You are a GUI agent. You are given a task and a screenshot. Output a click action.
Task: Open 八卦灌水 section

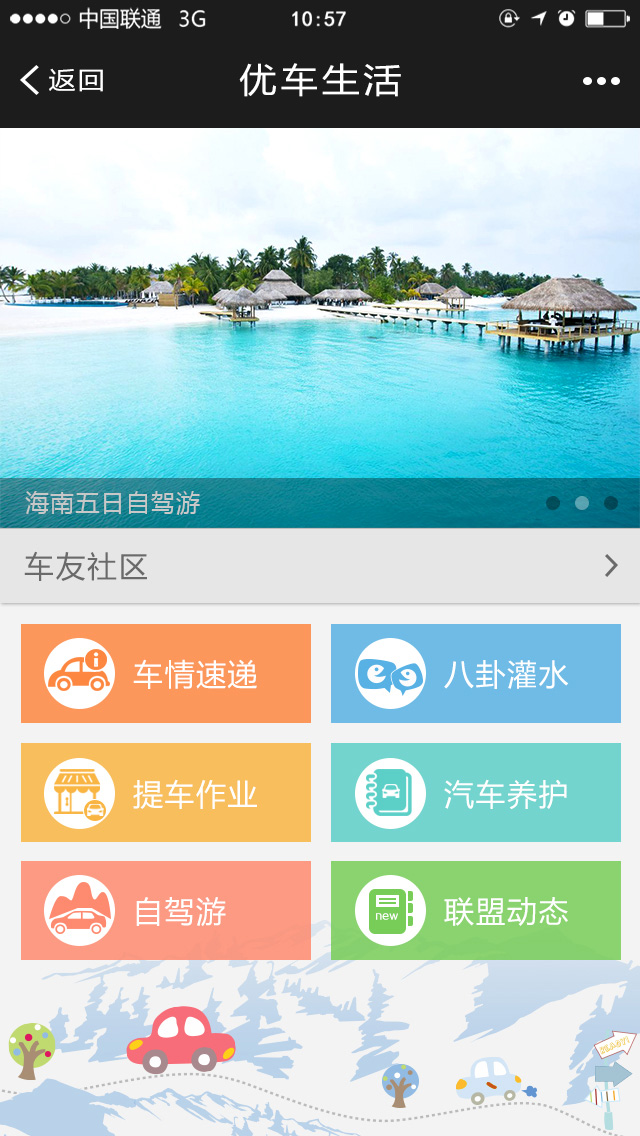point(476,674)
